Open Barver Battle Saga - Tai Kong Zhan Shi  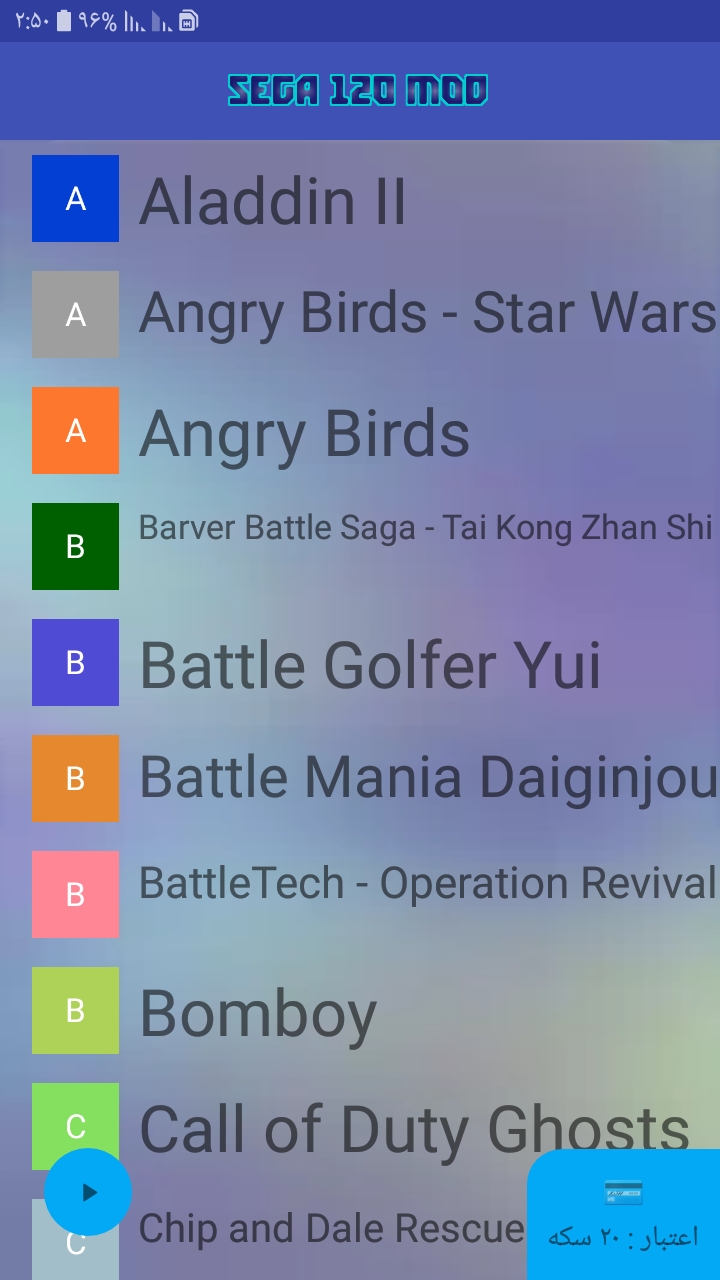coord(425,528)
